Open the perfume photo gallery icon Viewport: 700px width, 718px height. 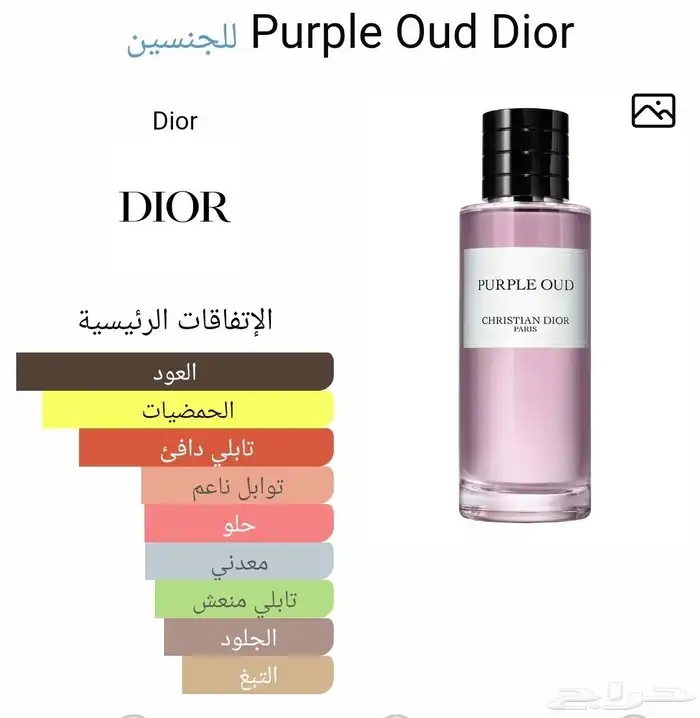(653, 110)
